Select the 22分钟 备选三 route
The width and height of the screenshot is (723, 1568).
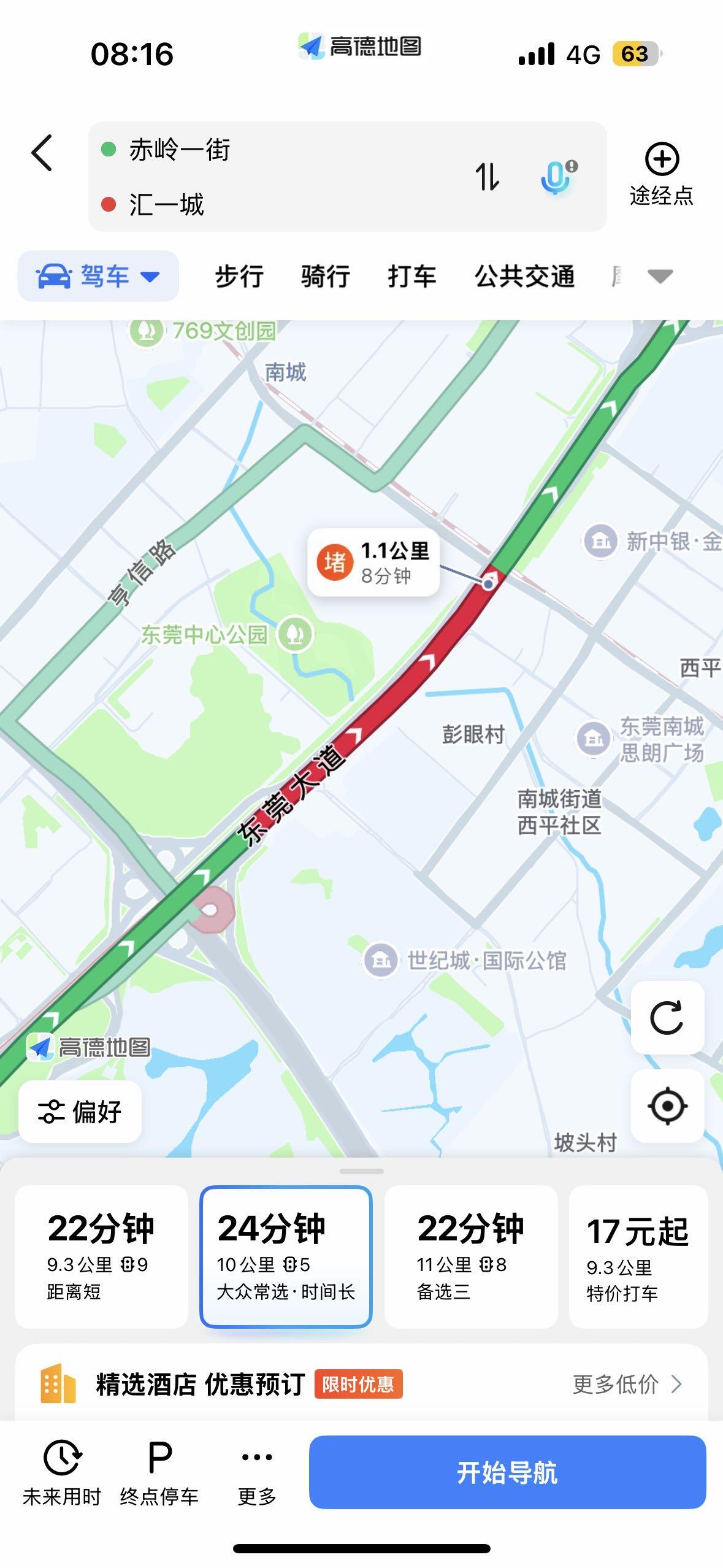coord(470,1256)
